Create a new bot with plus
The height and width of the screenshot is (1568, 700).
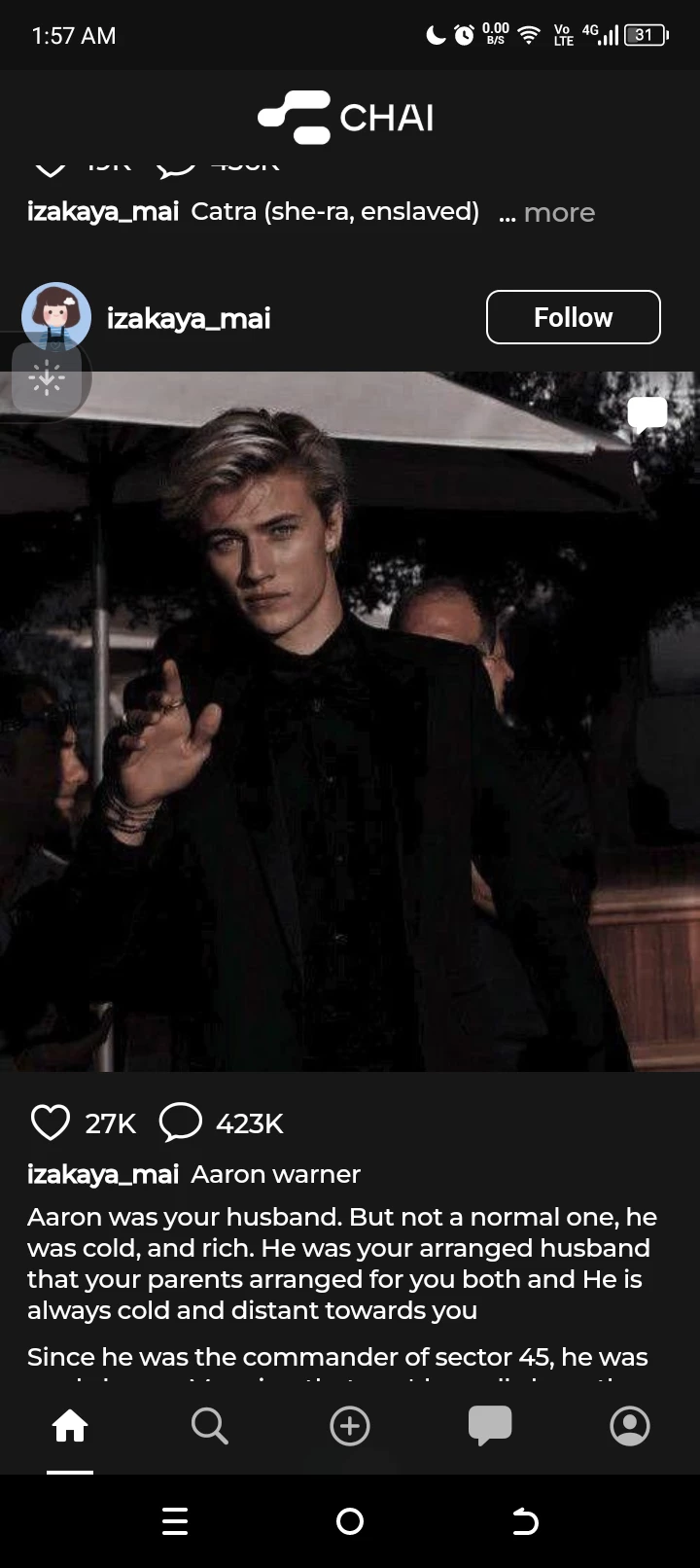350,1426
